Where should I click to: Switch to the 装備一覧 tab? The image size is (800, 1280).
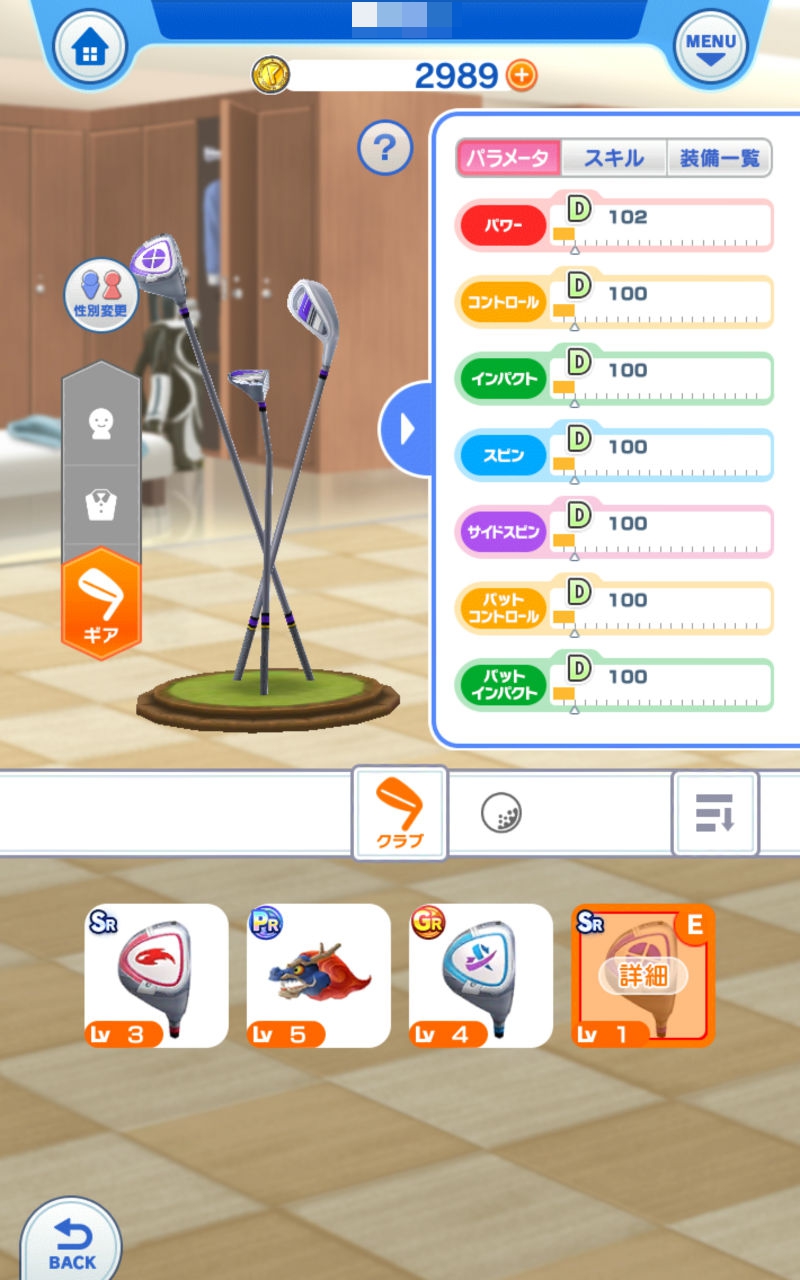(x=719, y=158)
